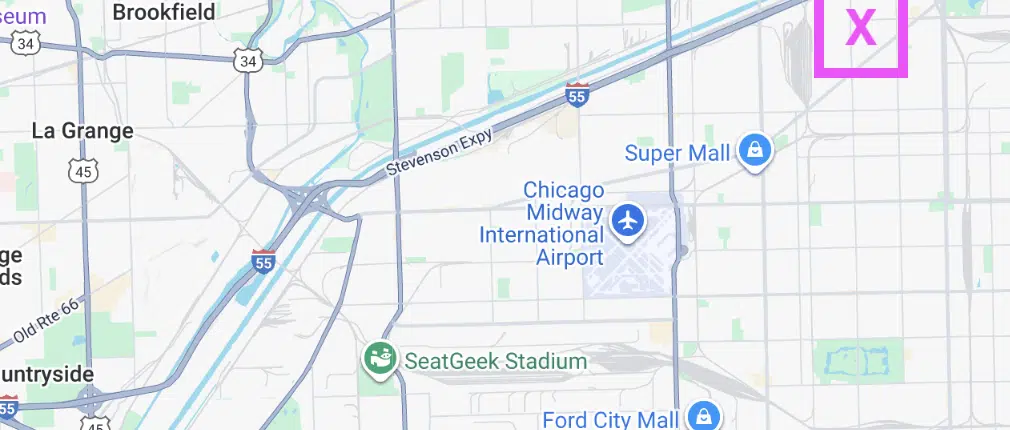
Task: Open the Ford City Mall pin
Action: (x=704, y=418)
